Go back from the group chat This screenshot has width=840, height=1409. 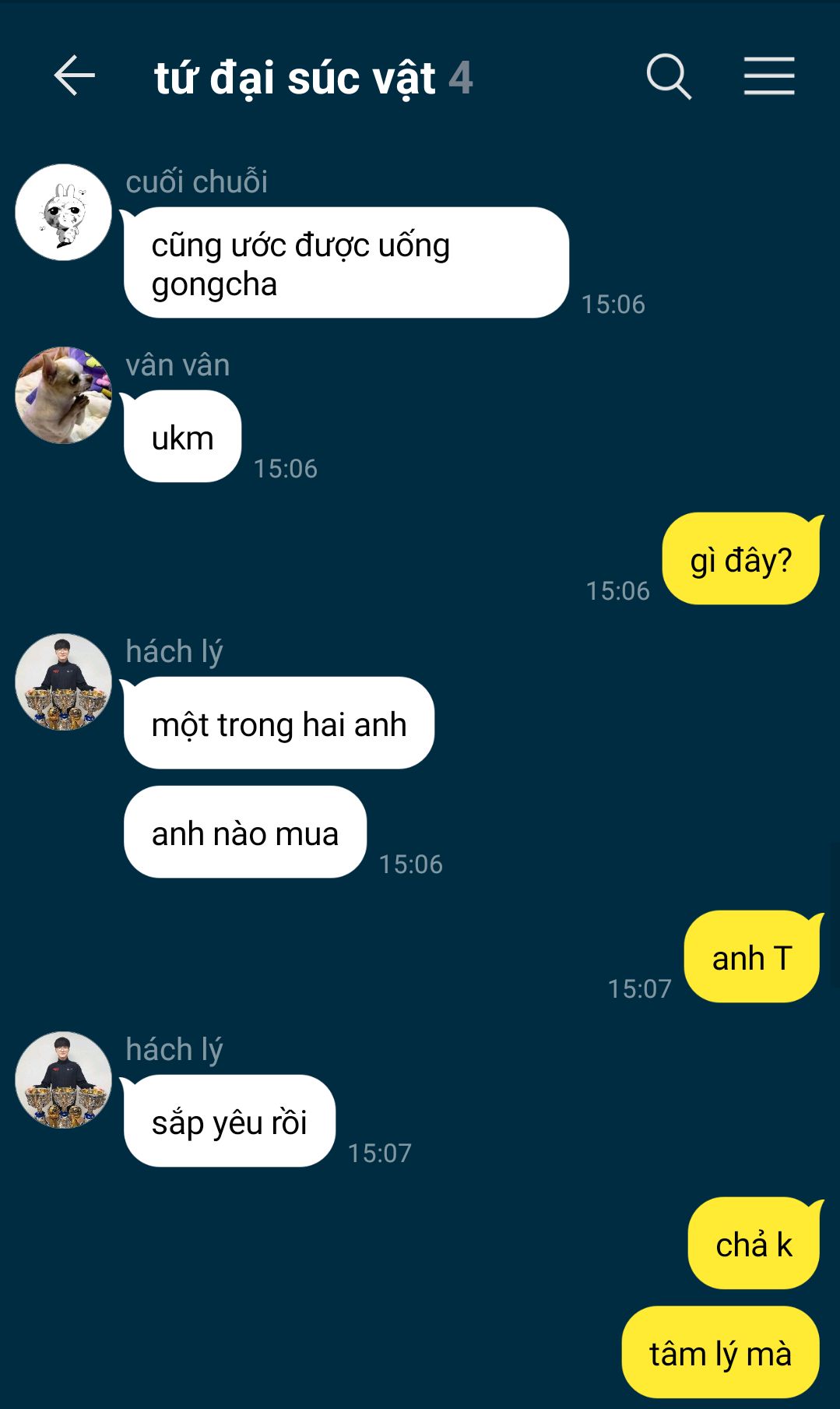point(74,76)
